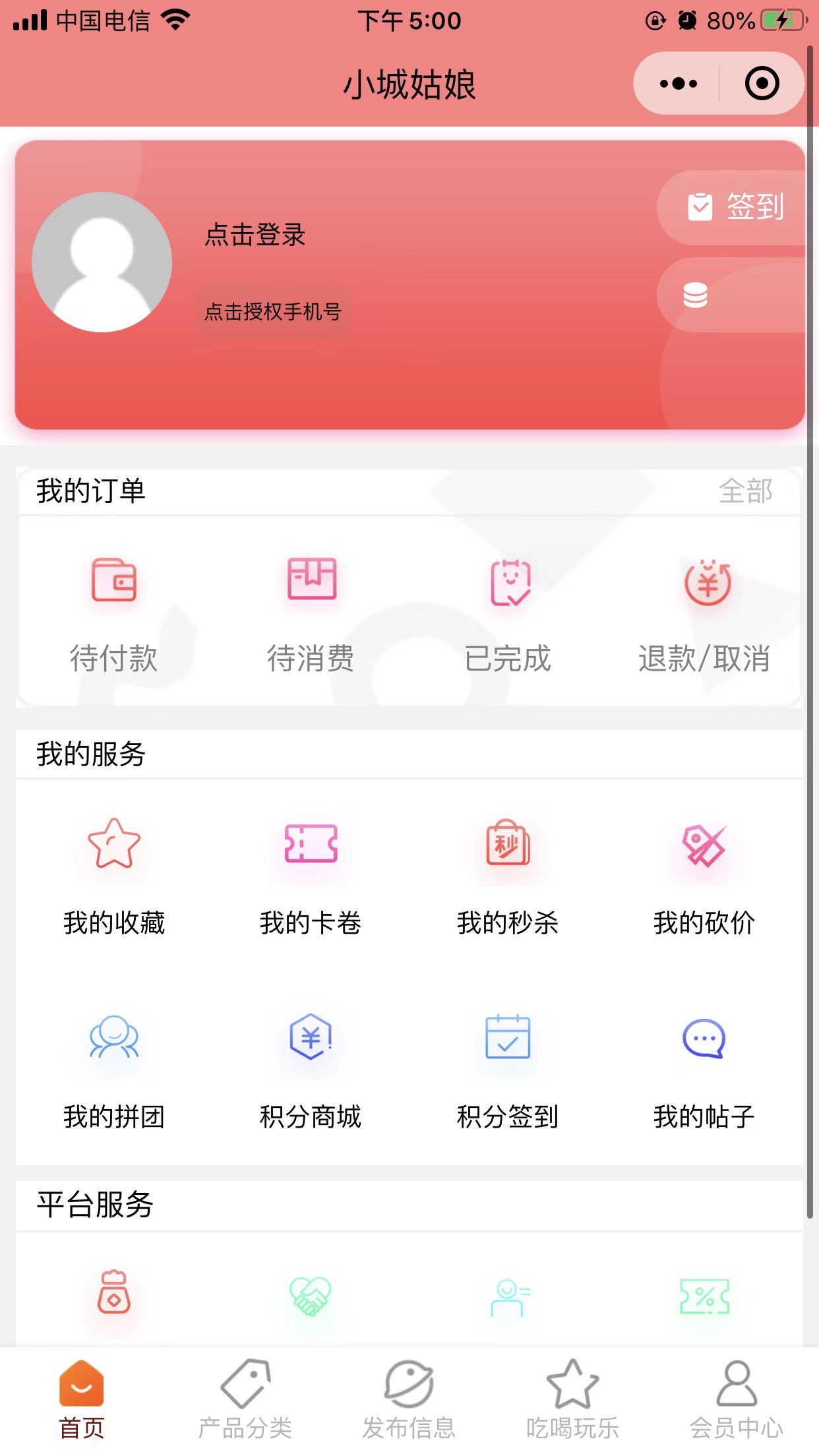View all orders via 全部
Viewport: 819px width, 1456px height.
(x=745, y=491)
